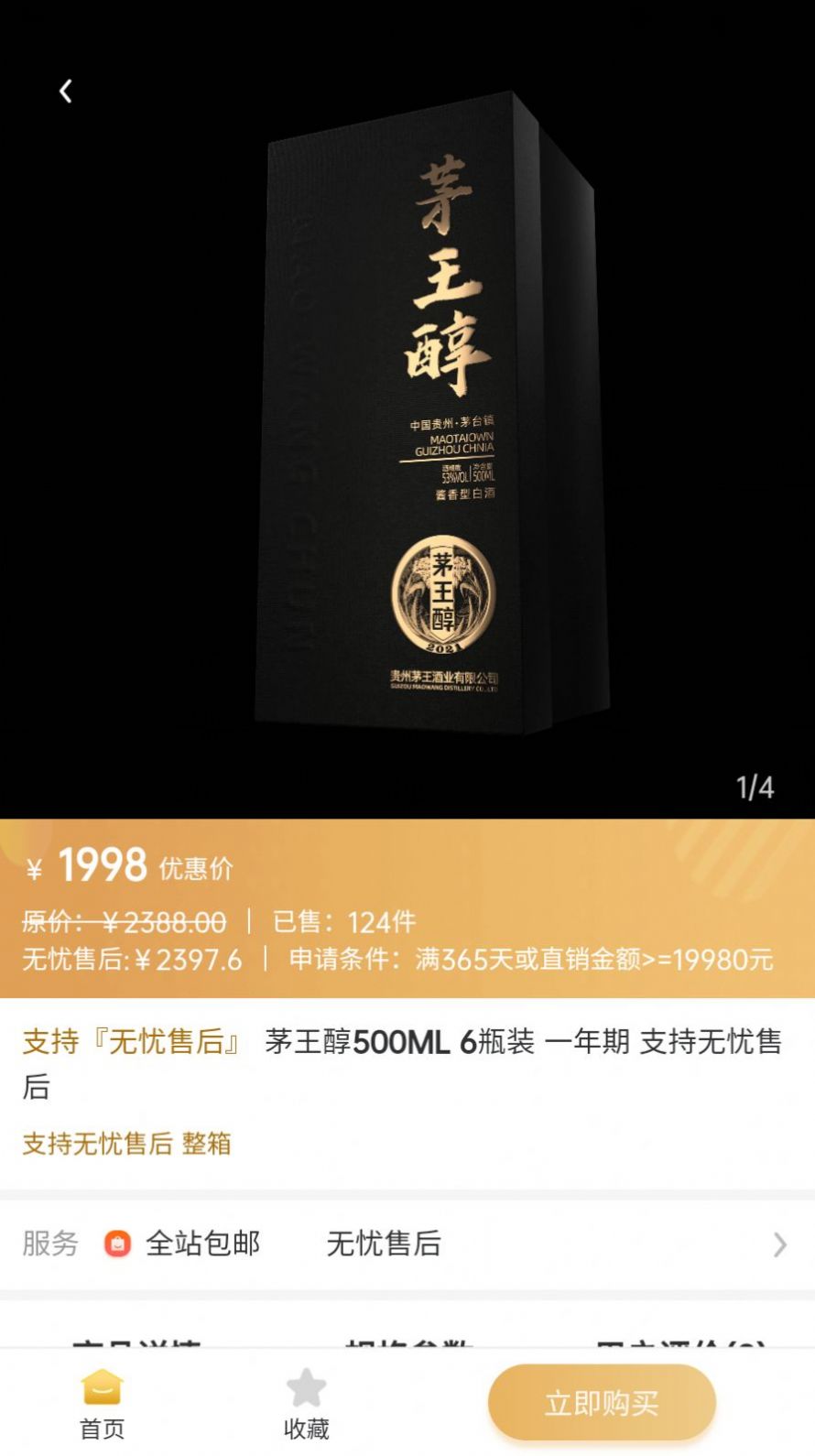Screen dimensions: 815x1456
Task: Open the product image in full view
Action: 407,412
